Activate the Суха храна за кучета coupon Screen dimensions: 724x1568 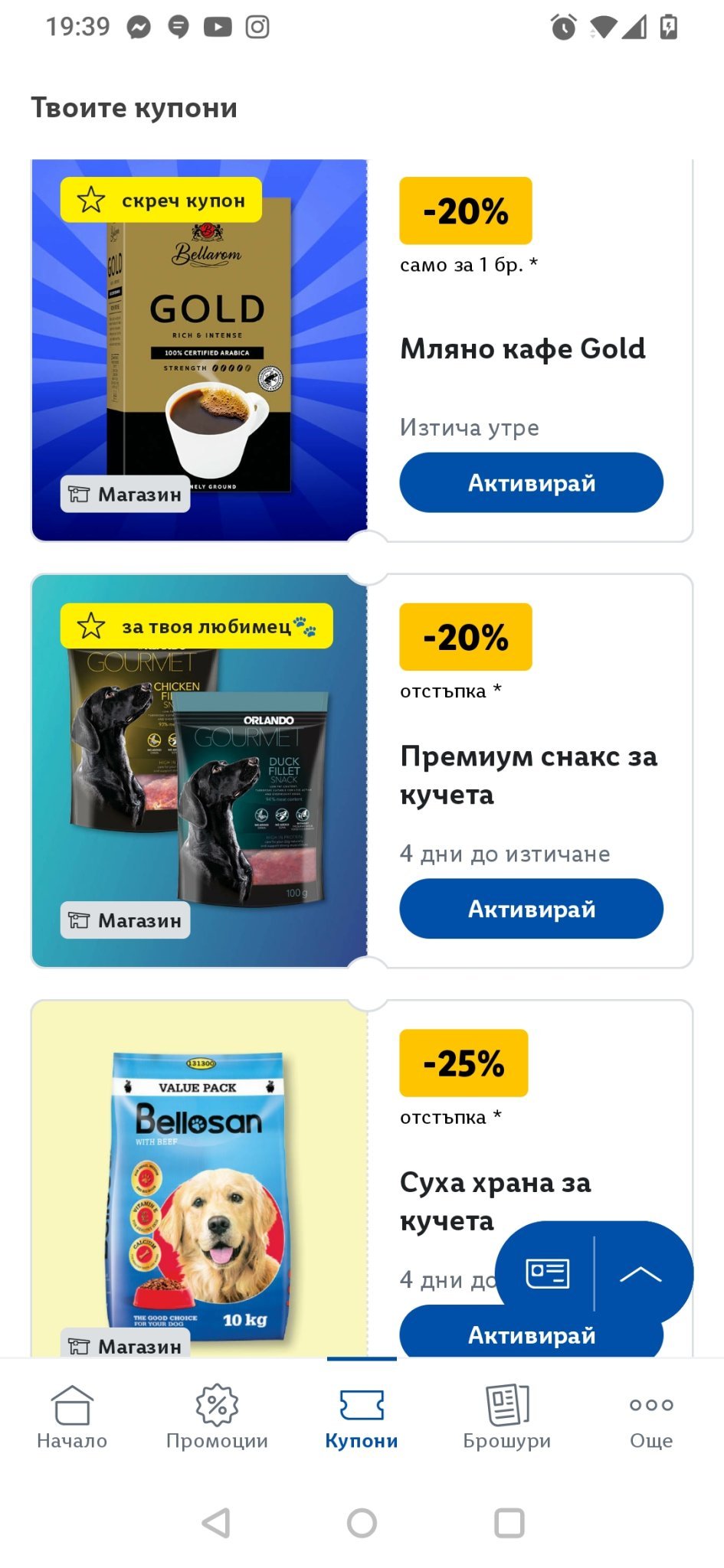pyautogui.click(x=531, y=1336)
